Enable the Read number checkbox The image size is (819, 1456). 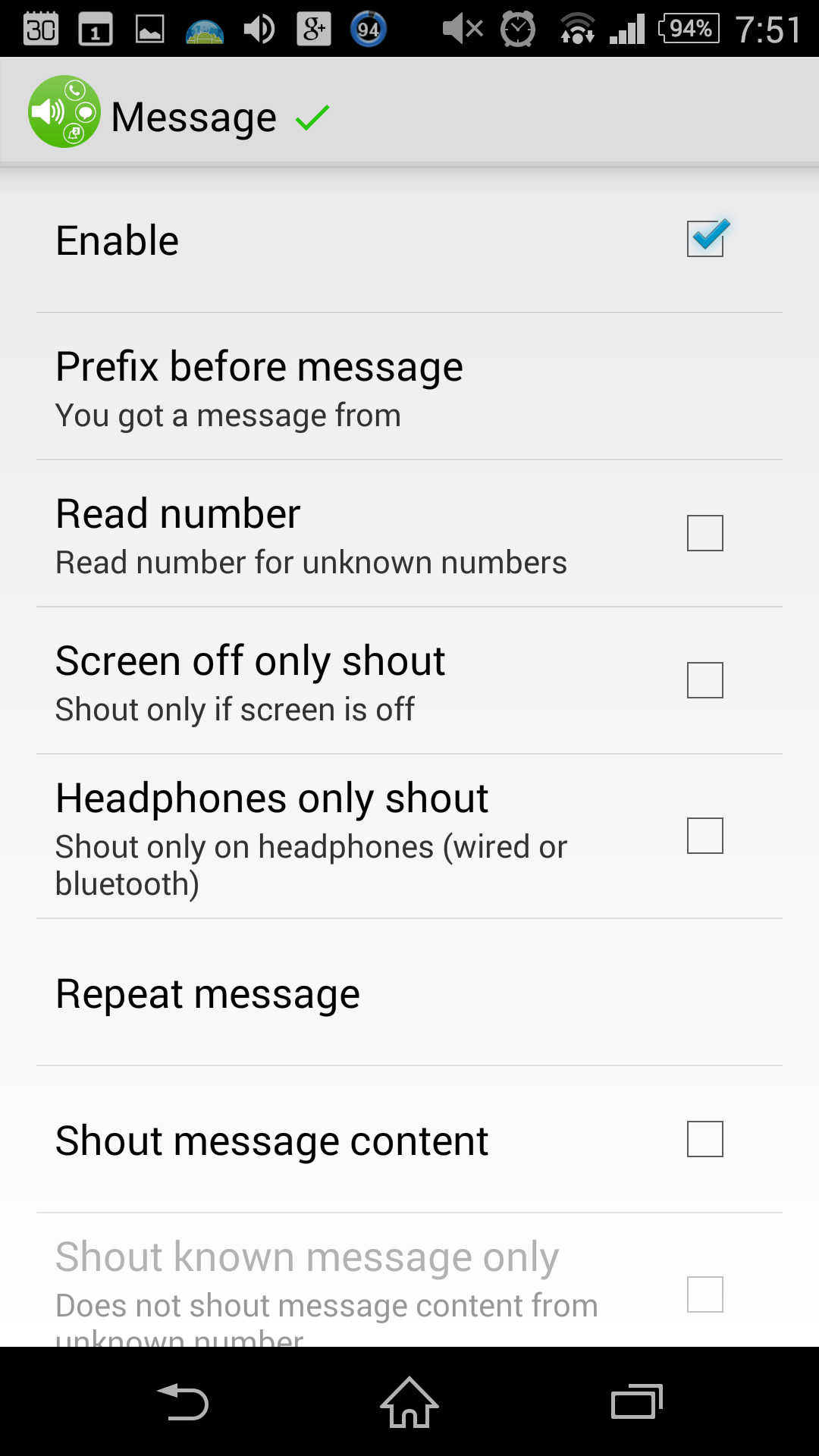705,533
